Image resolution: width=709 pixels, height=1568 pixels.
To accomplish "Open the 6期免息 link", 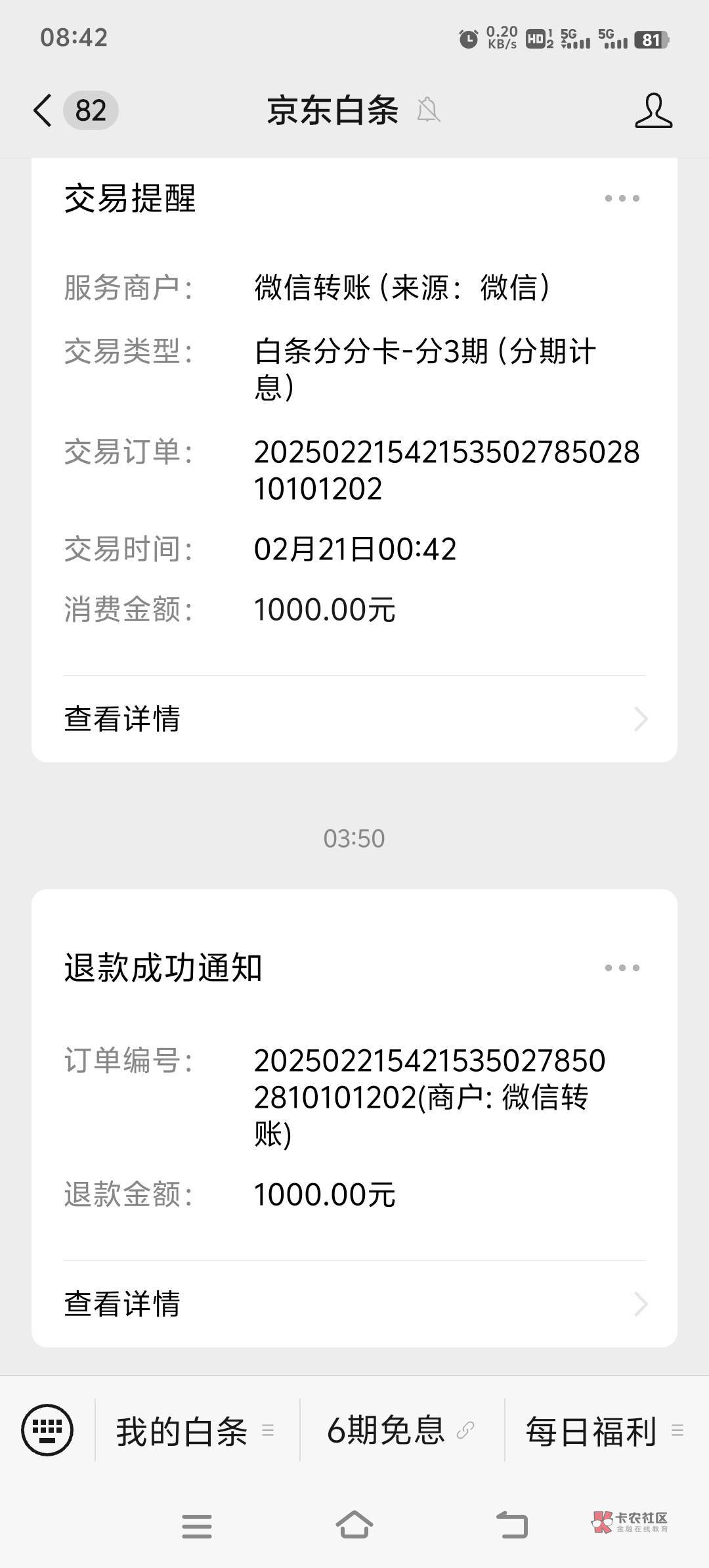I will coord(402,1431).
